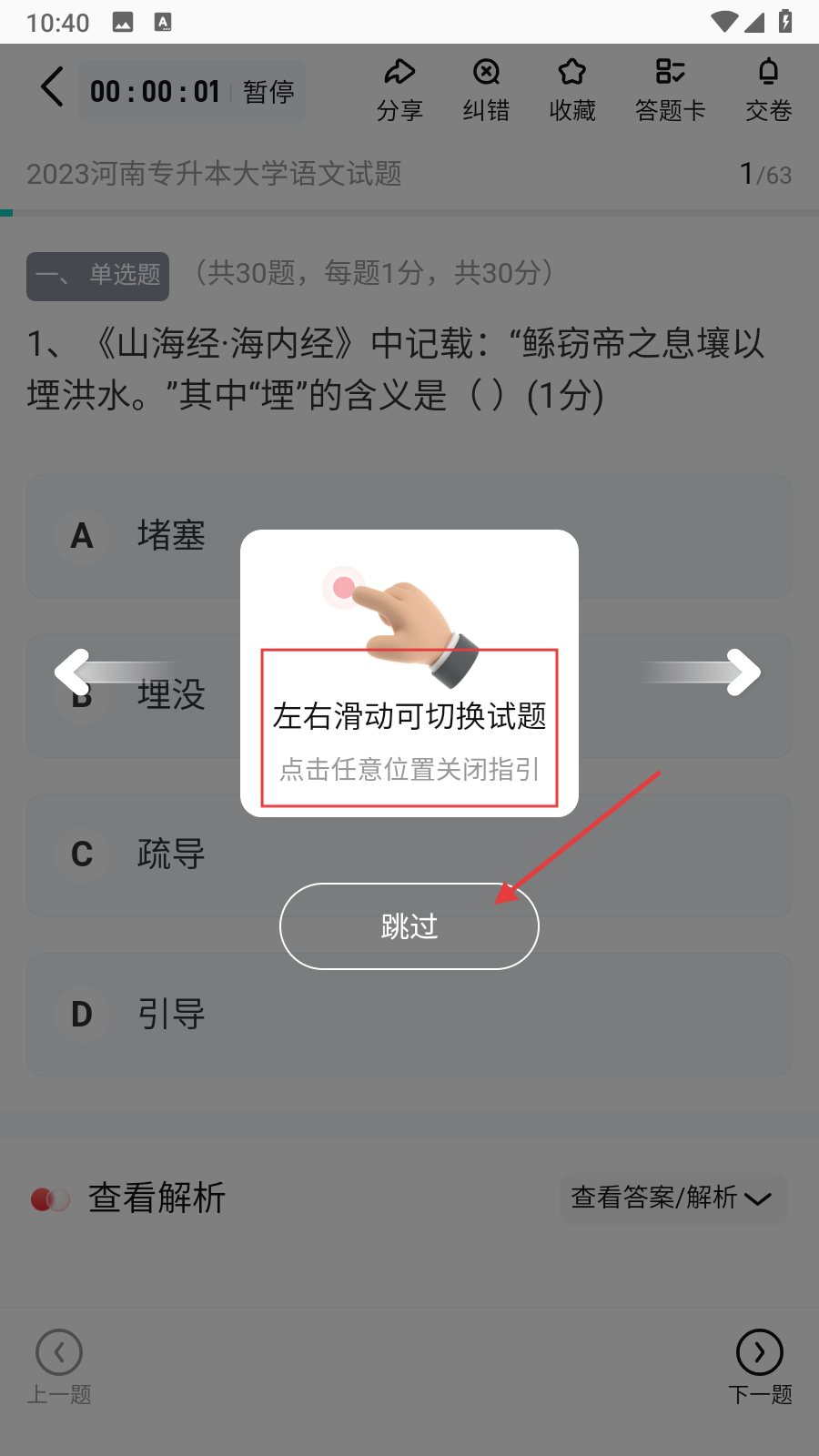Toggle the 查看解析 switch
This screenshot has height=1456, width=819.
point(50,1199)
